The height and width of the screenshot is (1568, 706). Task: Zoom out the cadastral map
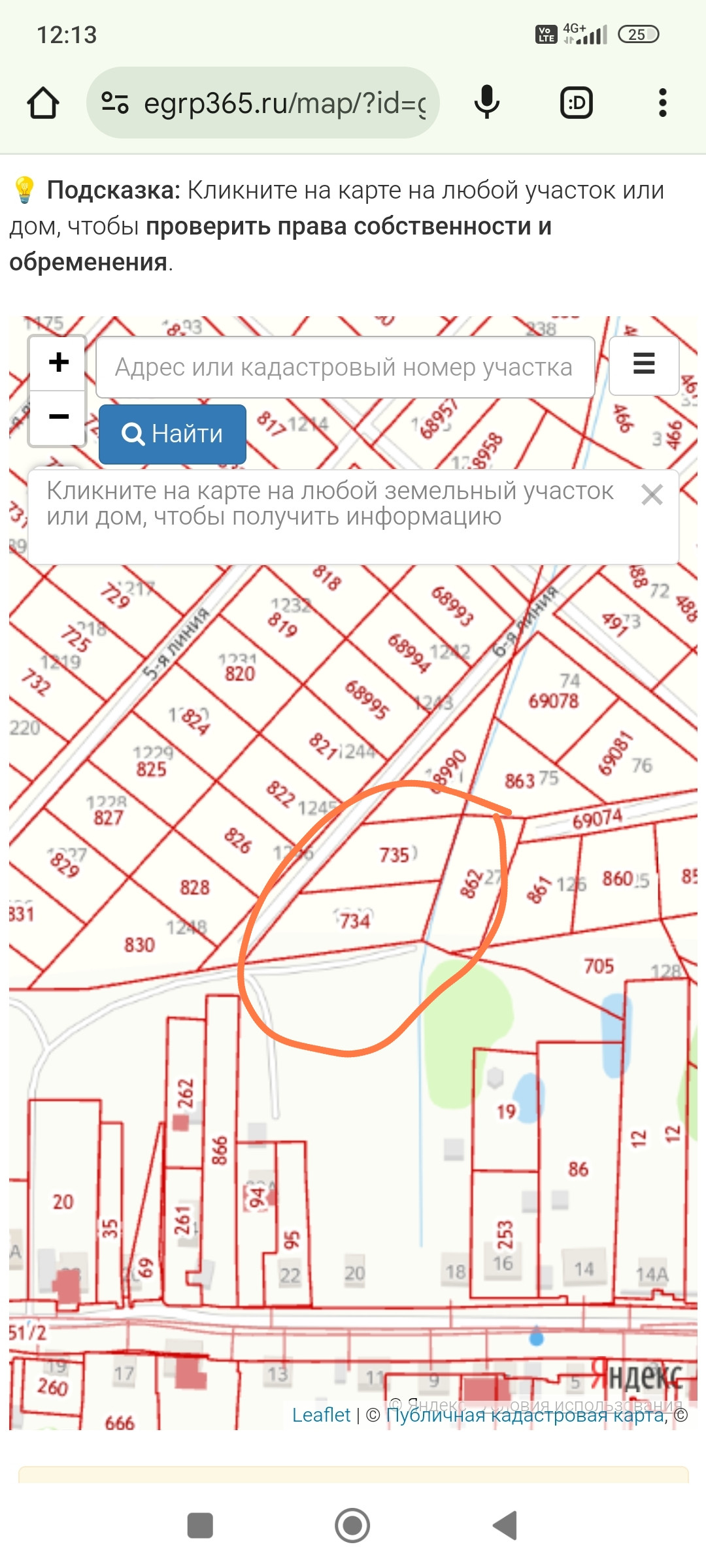58,417
